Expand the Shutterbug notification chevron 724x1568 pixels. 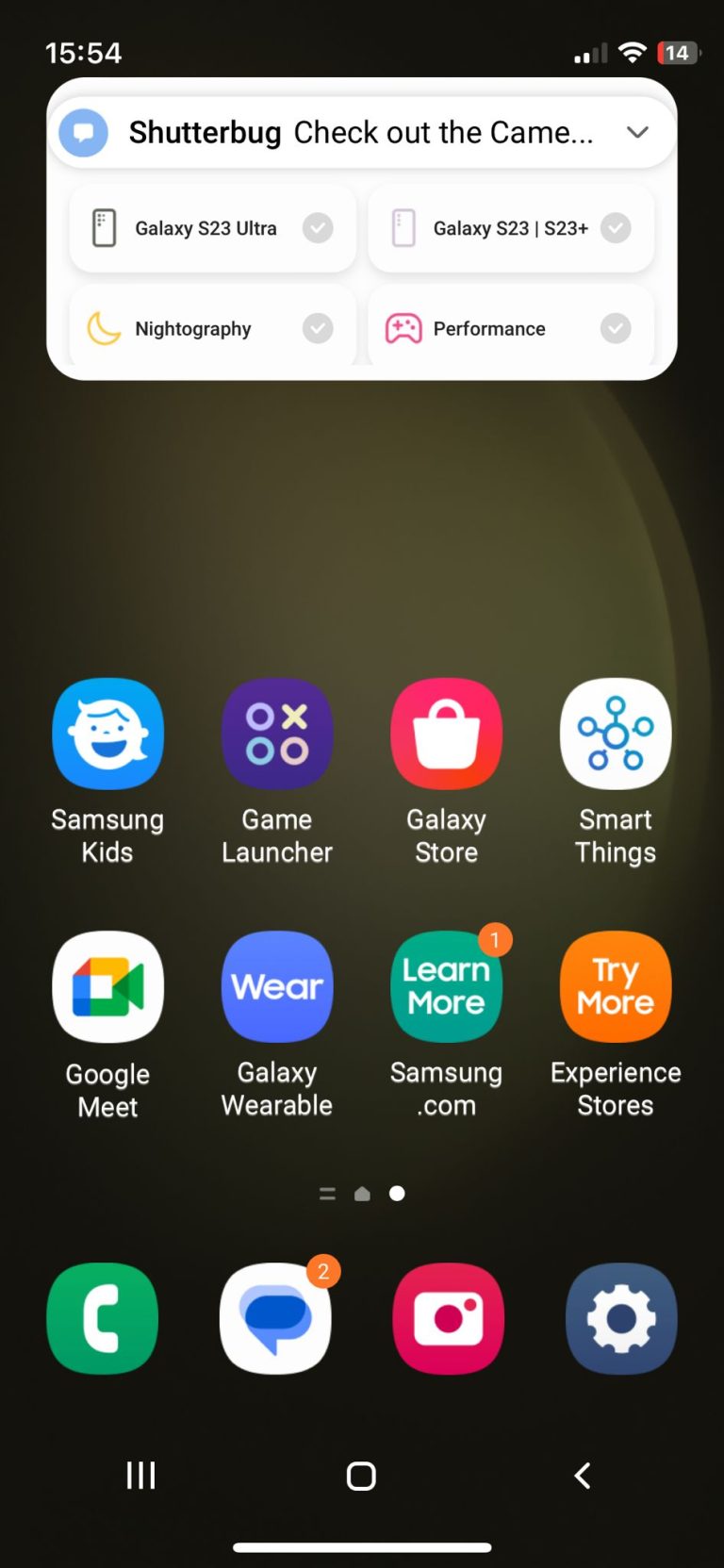coord(637,132)
